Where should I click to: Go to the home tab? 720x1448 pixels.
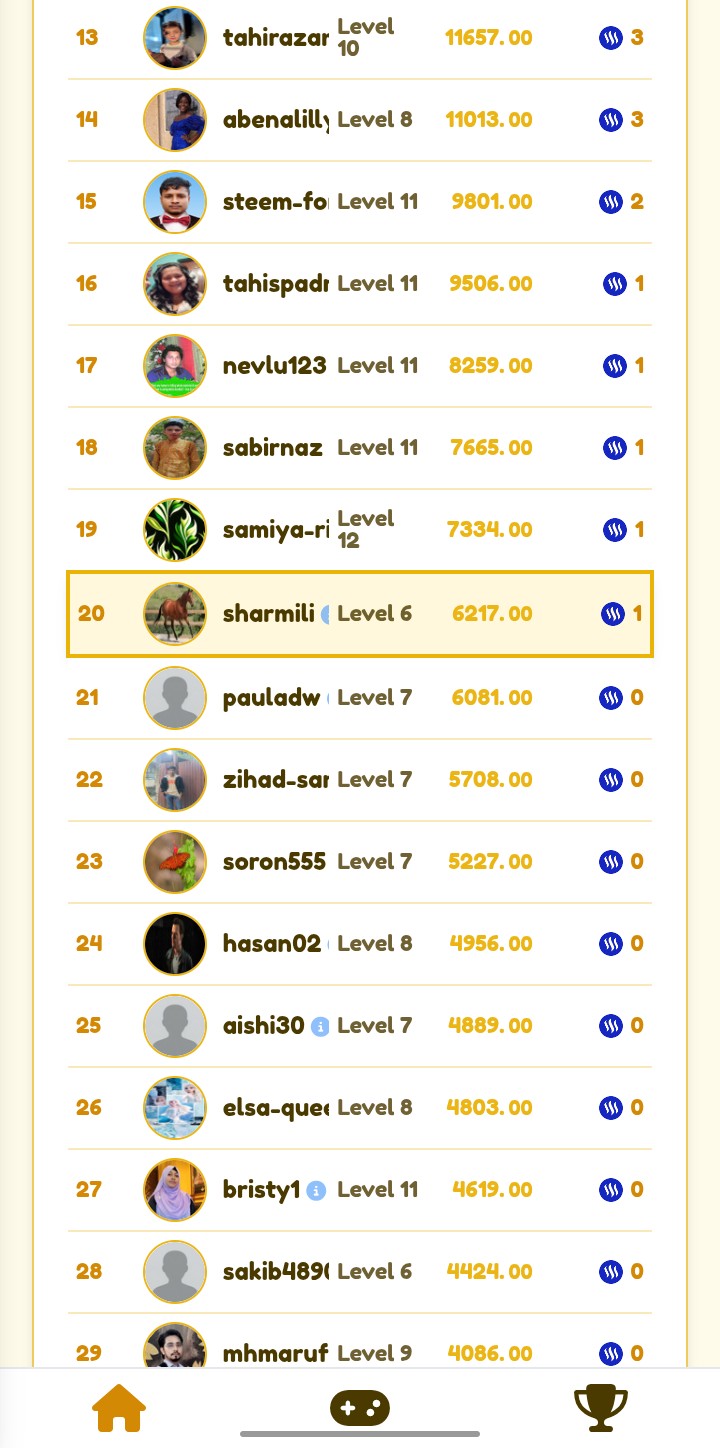(119, 1408)
